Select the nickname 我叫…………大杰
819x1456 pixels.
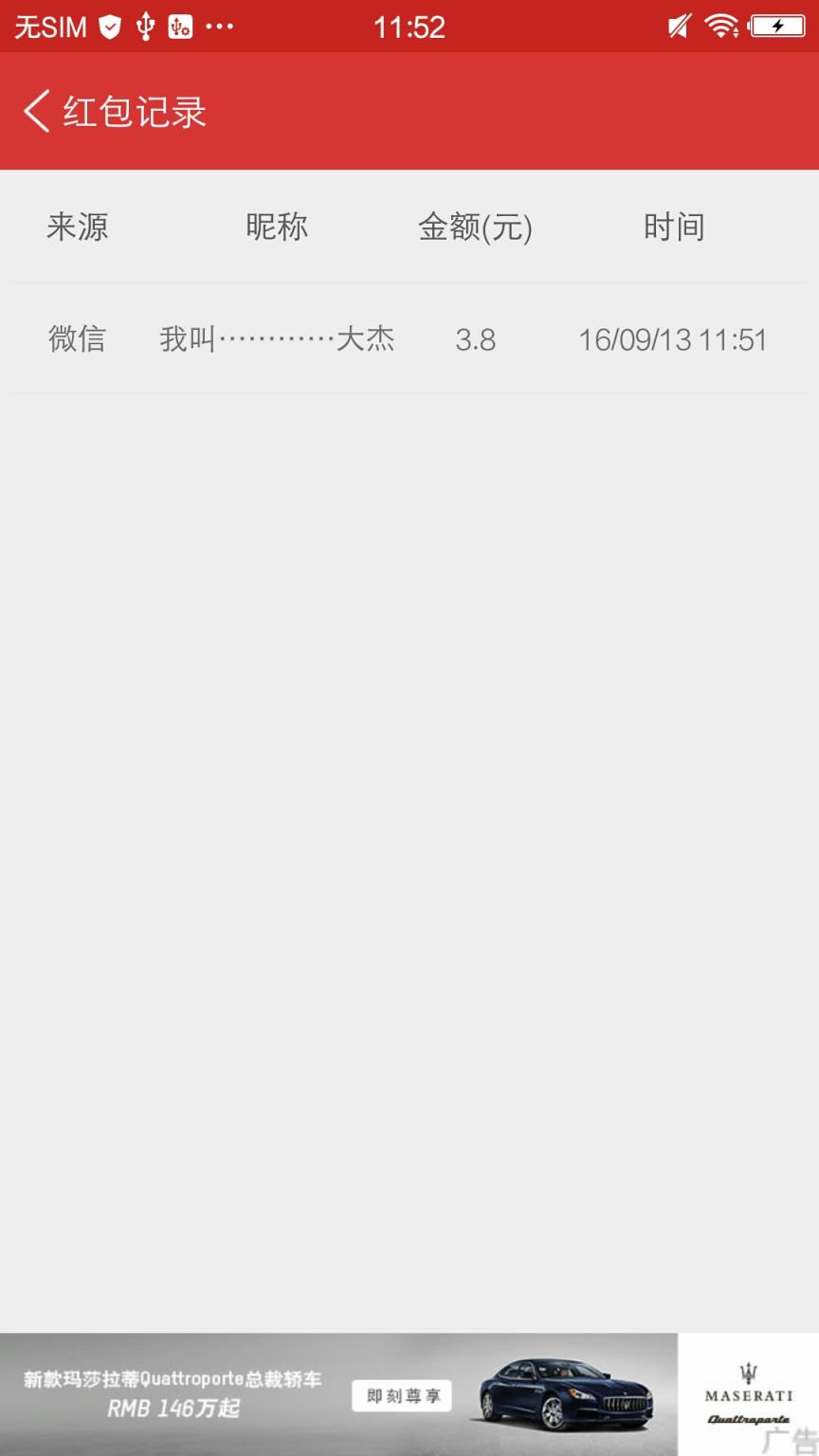click(x=278, y=339)
